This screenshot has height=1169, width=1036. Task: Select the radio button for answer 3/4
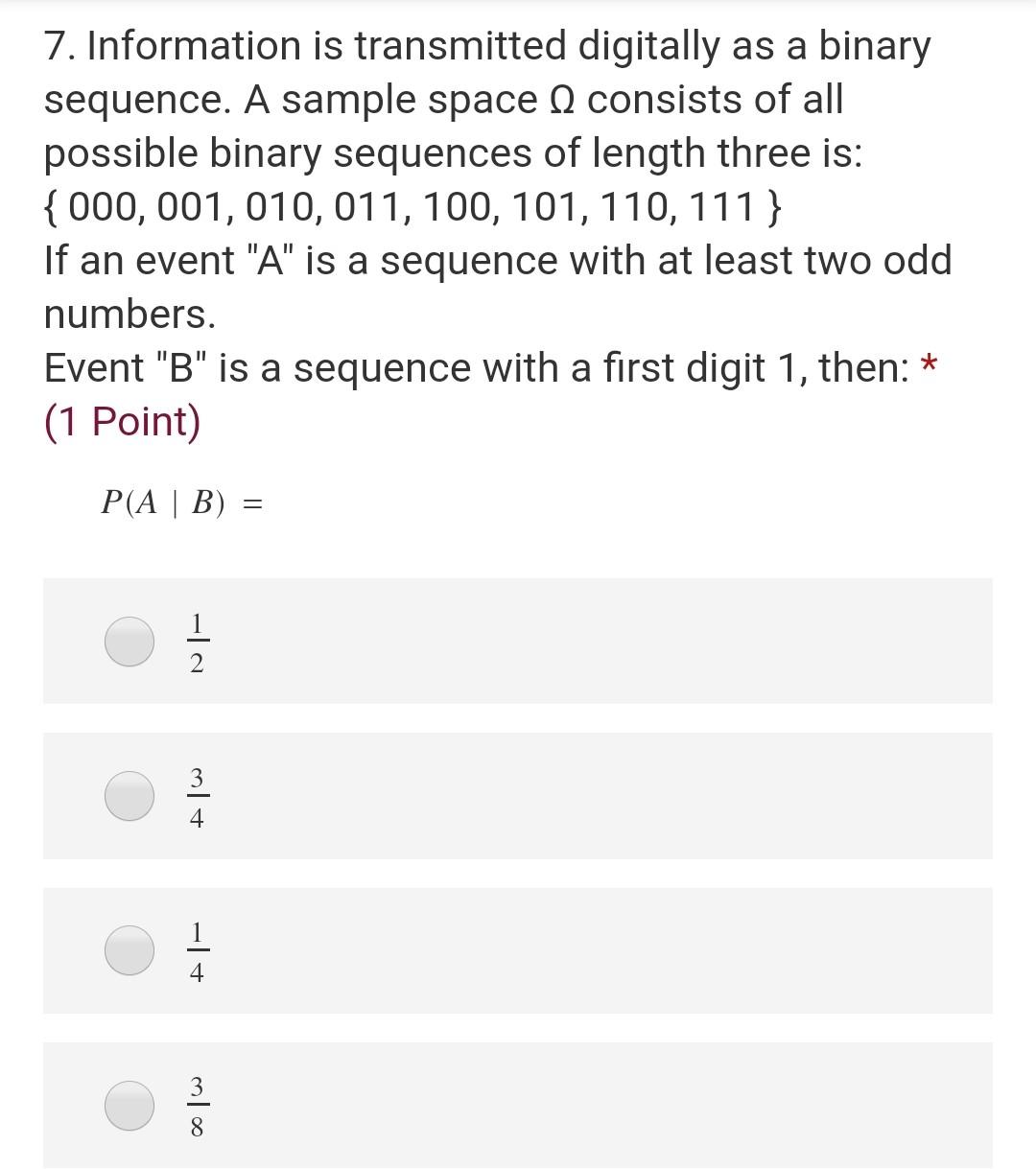(129, 795)
